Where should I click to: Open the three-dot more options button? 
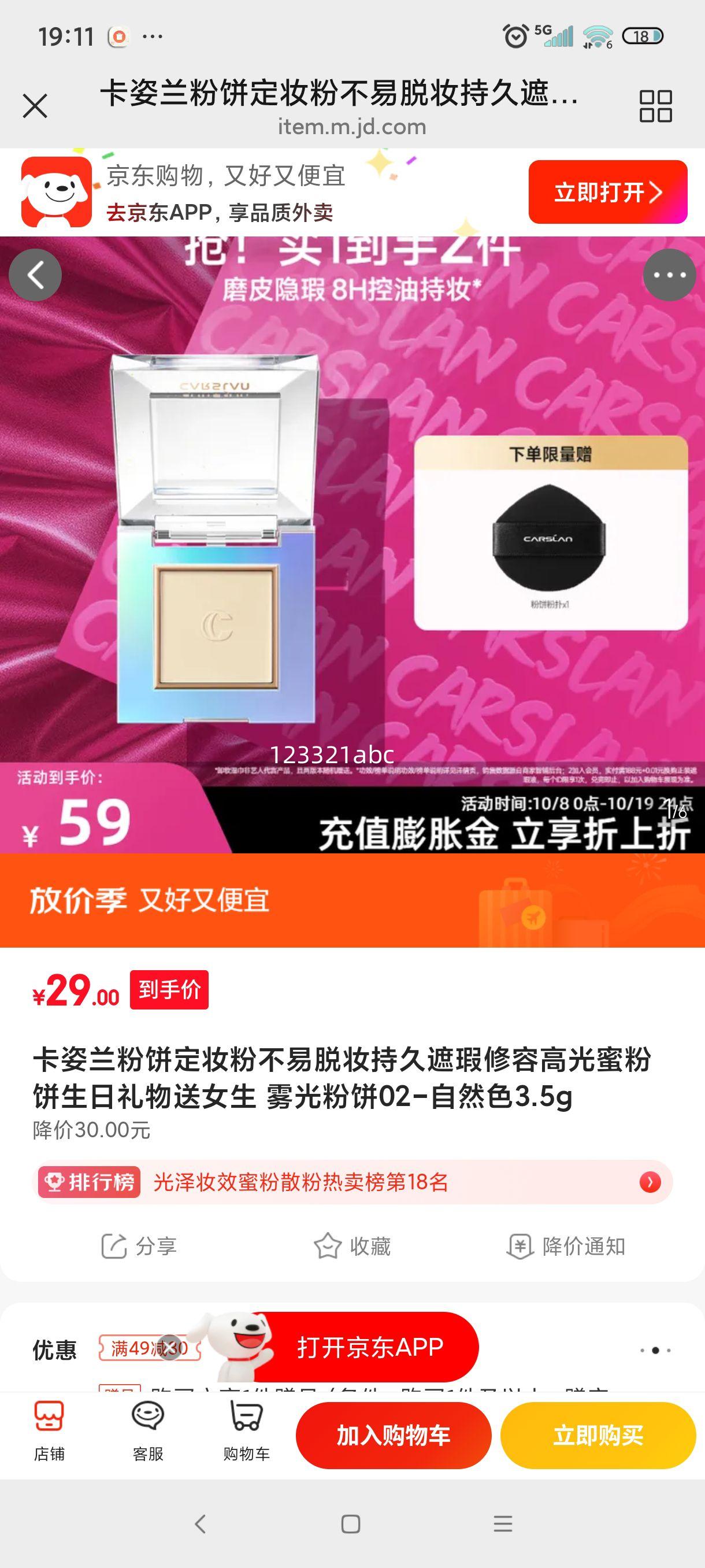669,275
